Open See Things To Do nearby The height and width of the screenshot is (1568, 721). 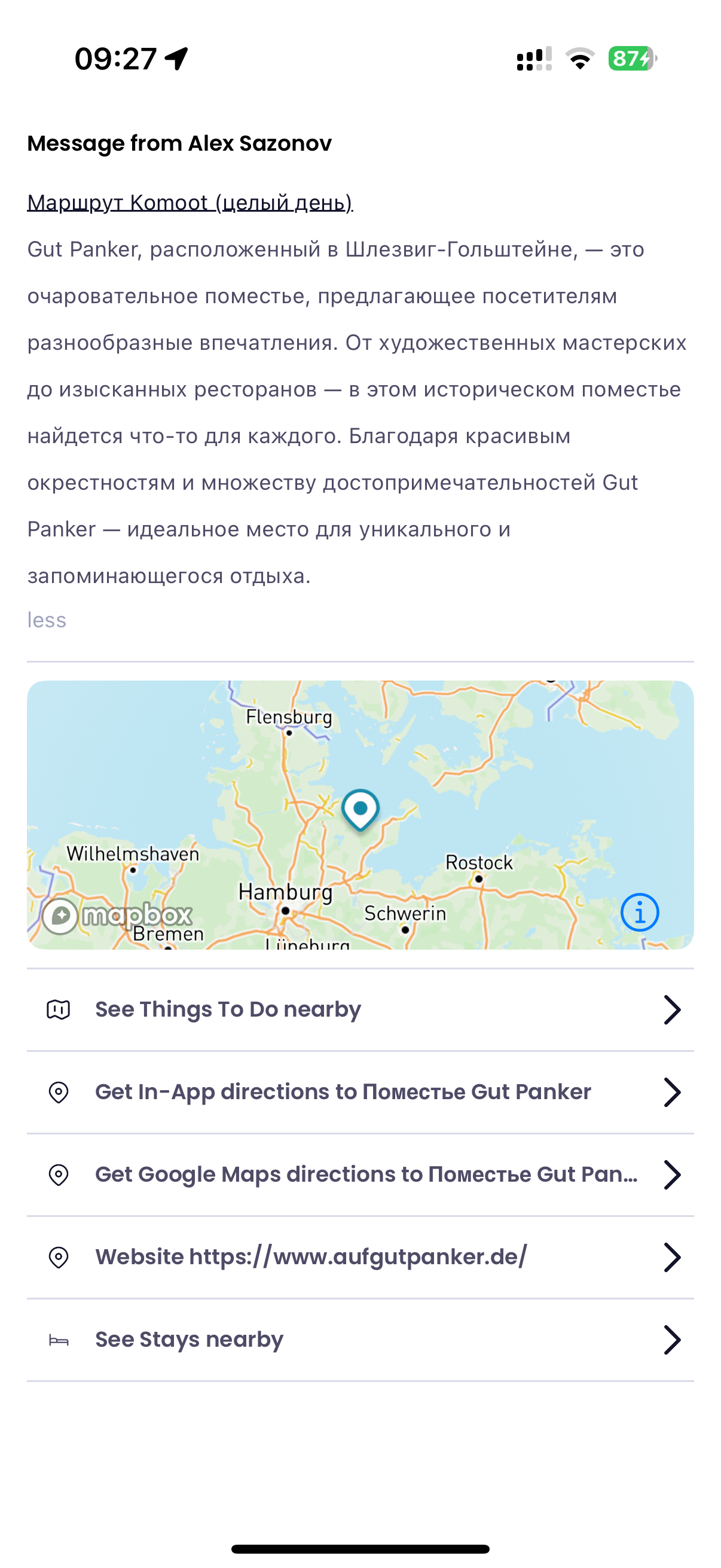click(360, 1010)
